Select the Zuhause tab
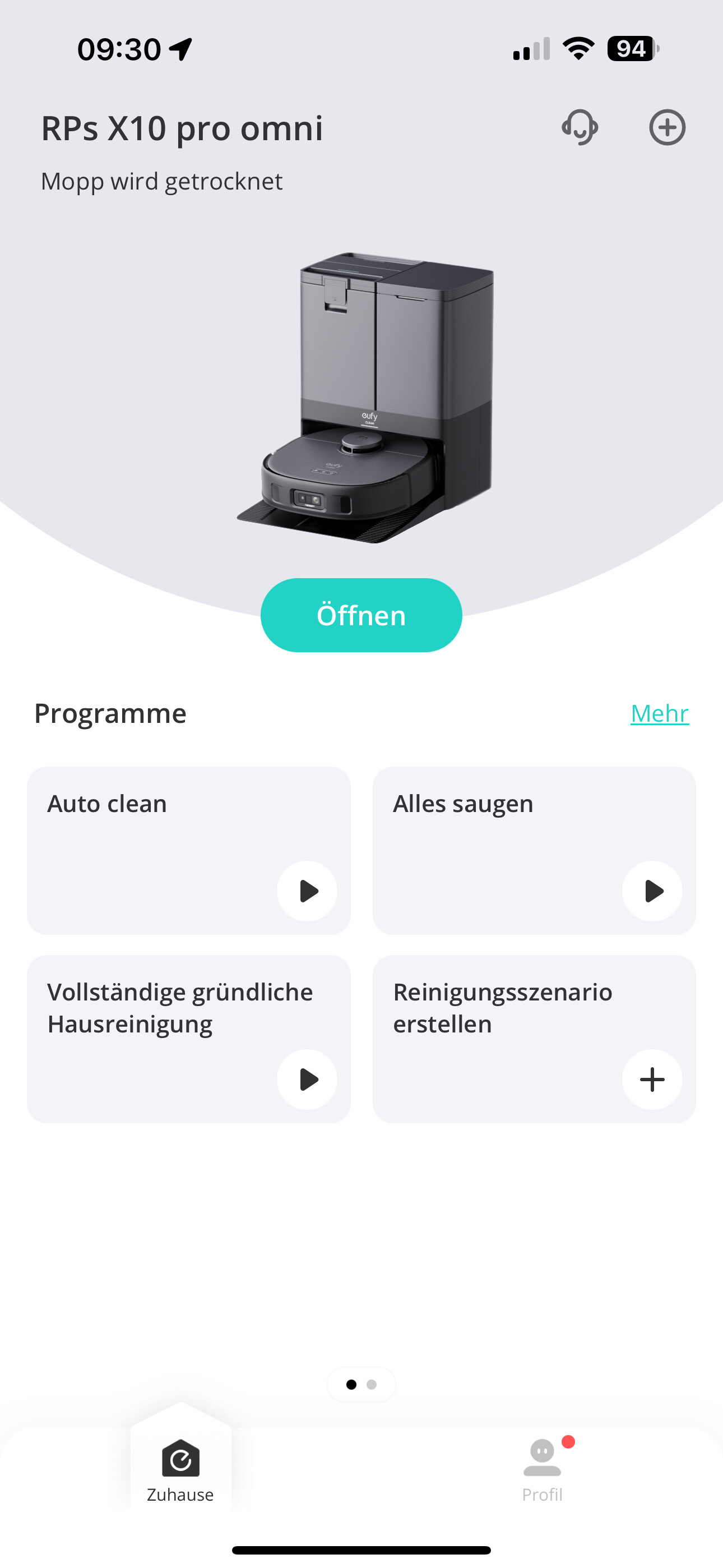 [180, 1469]
